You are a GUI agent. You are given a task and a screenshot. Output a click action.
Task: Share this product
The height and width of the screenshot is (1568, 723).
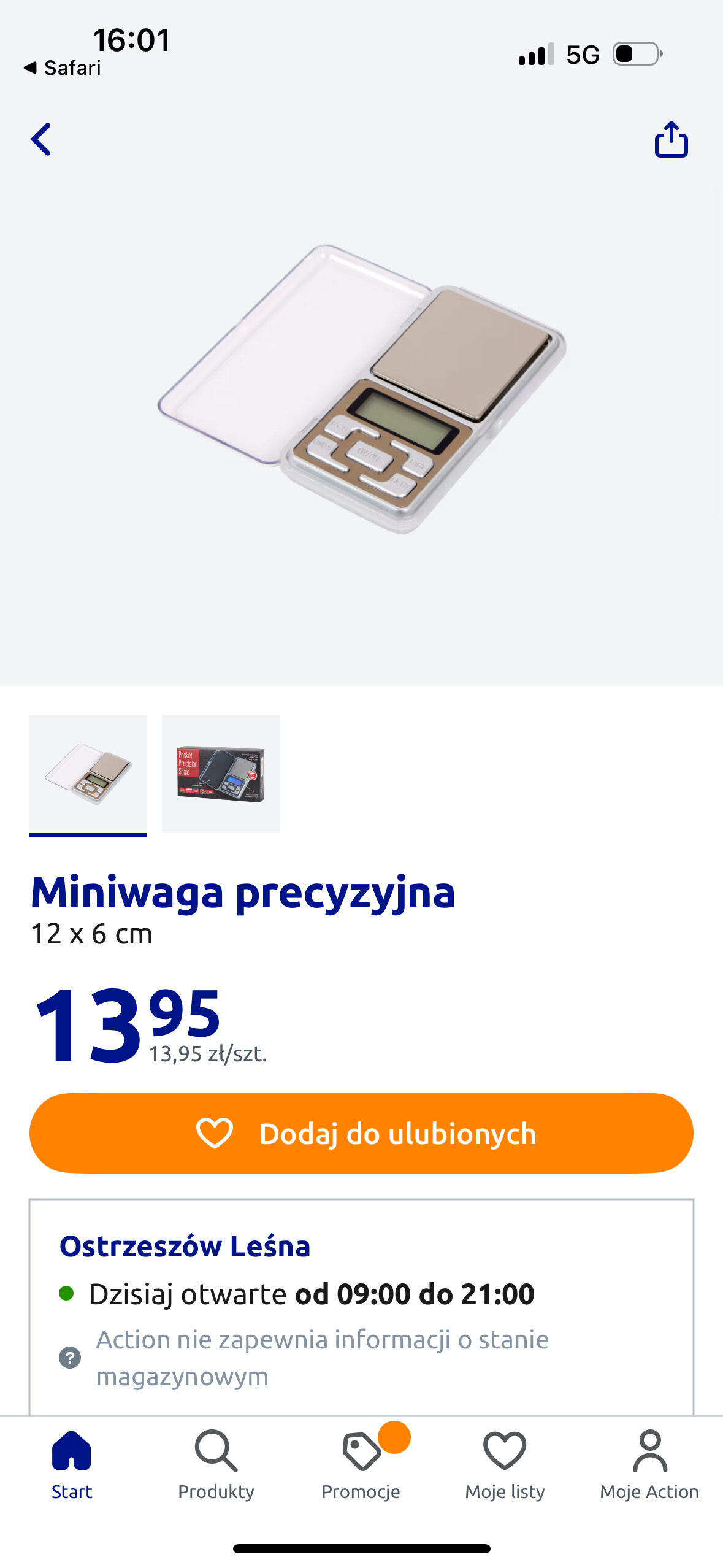click(671, 139)
